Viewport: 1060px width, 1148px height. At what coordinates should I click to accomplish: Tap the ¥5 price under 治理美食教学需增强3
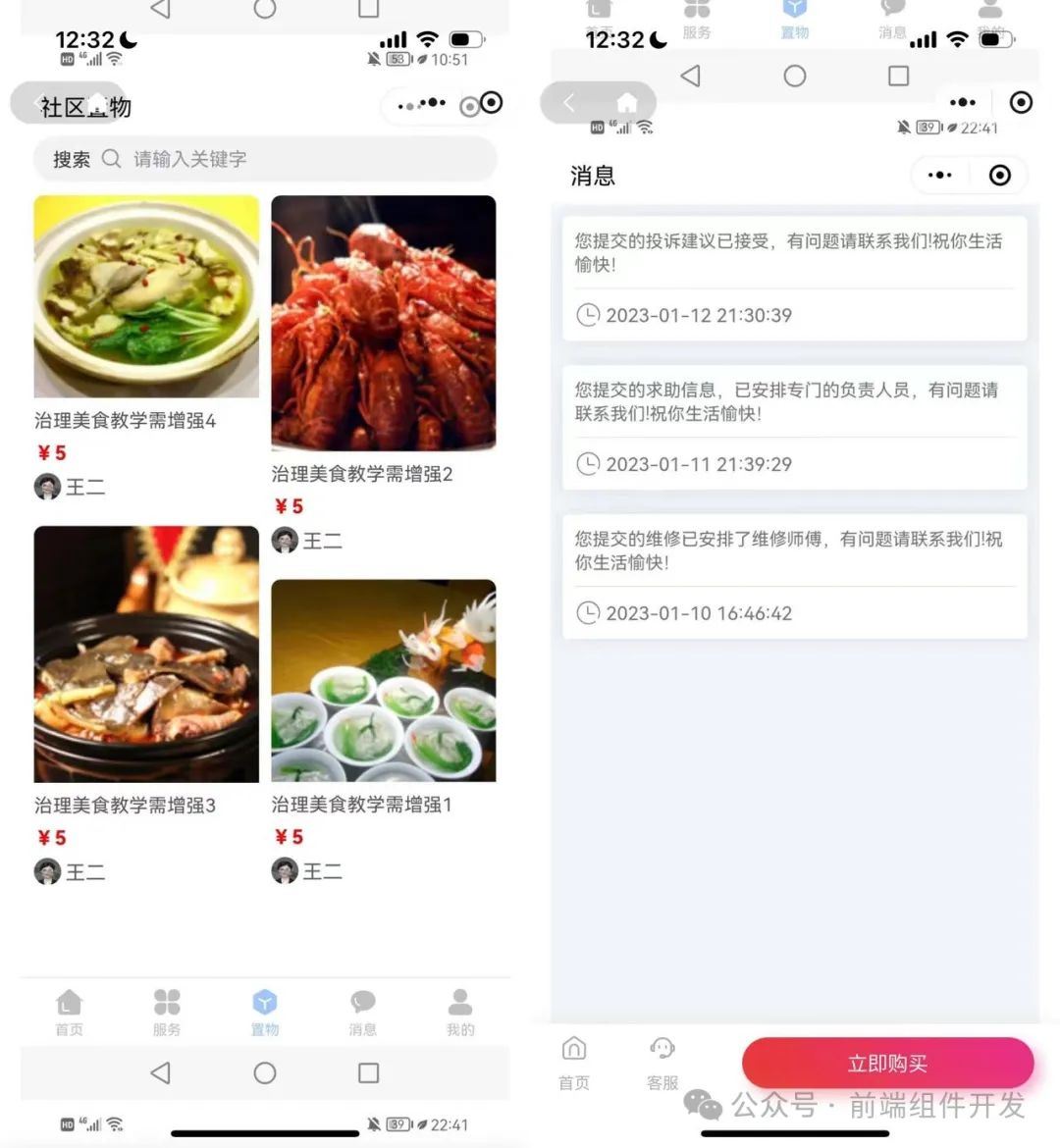52,837
